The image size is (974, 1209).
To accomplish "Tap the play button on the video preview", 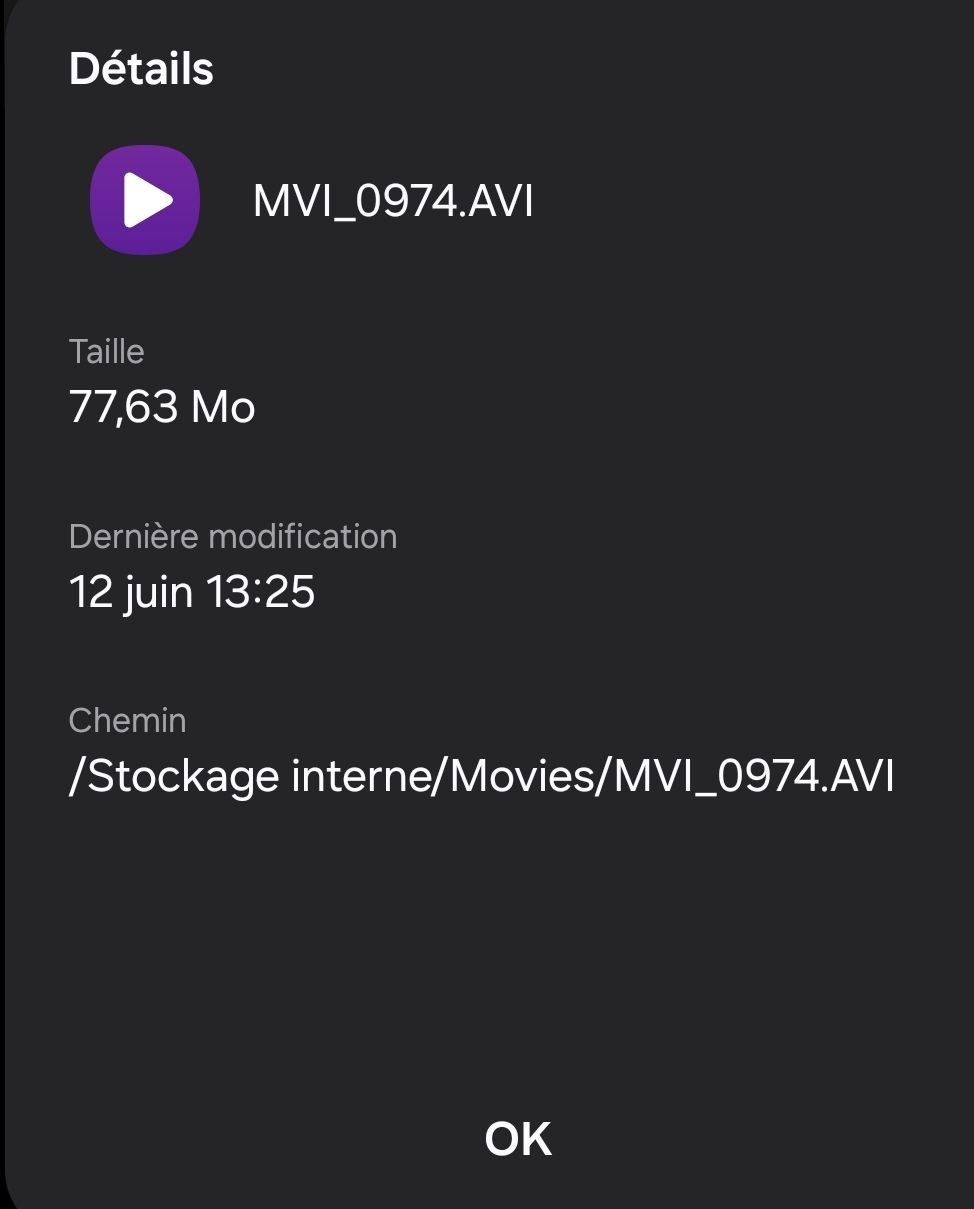I will tap(150, 200).
